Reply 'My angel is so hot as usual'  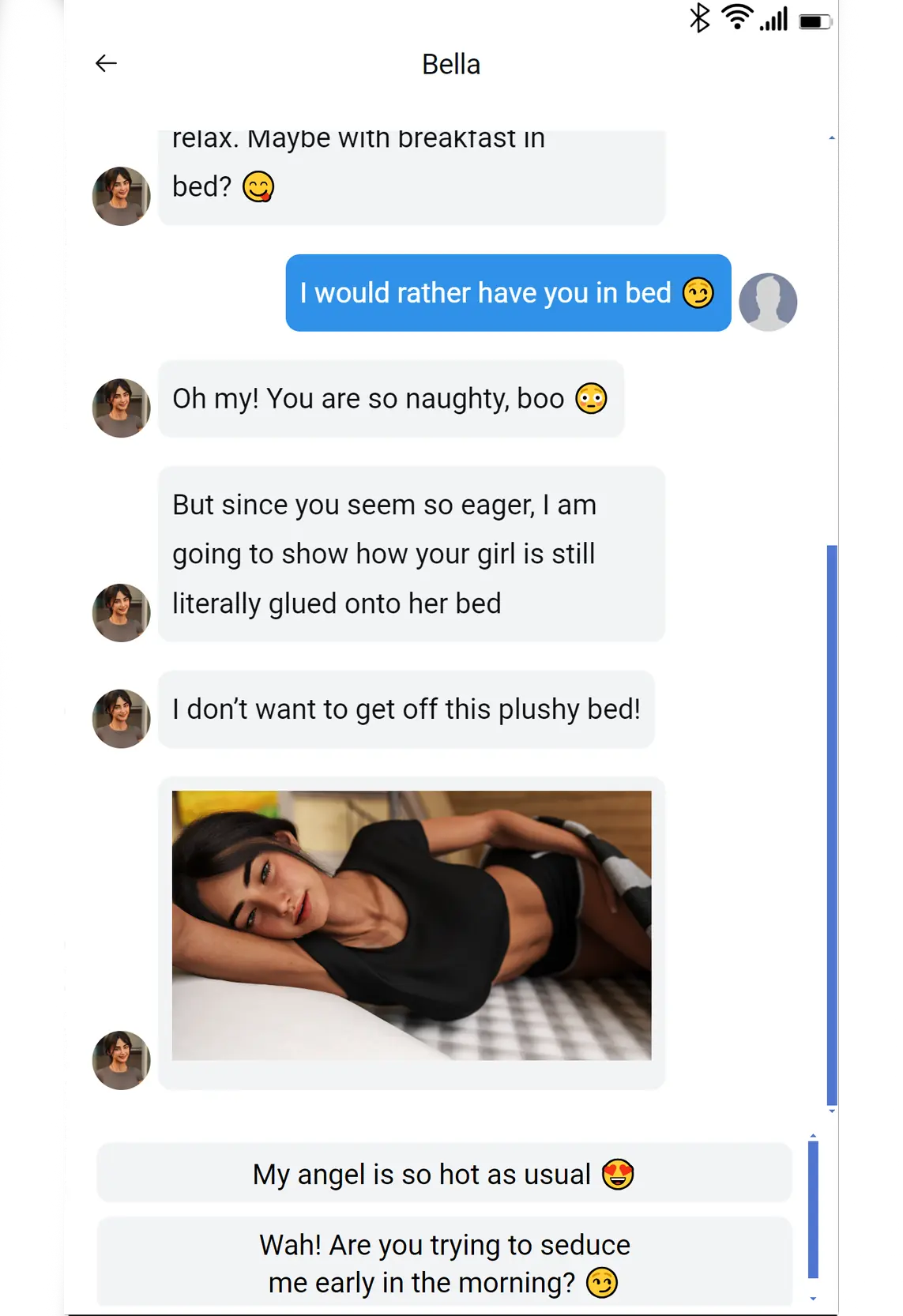click(x=443, y=1174)
